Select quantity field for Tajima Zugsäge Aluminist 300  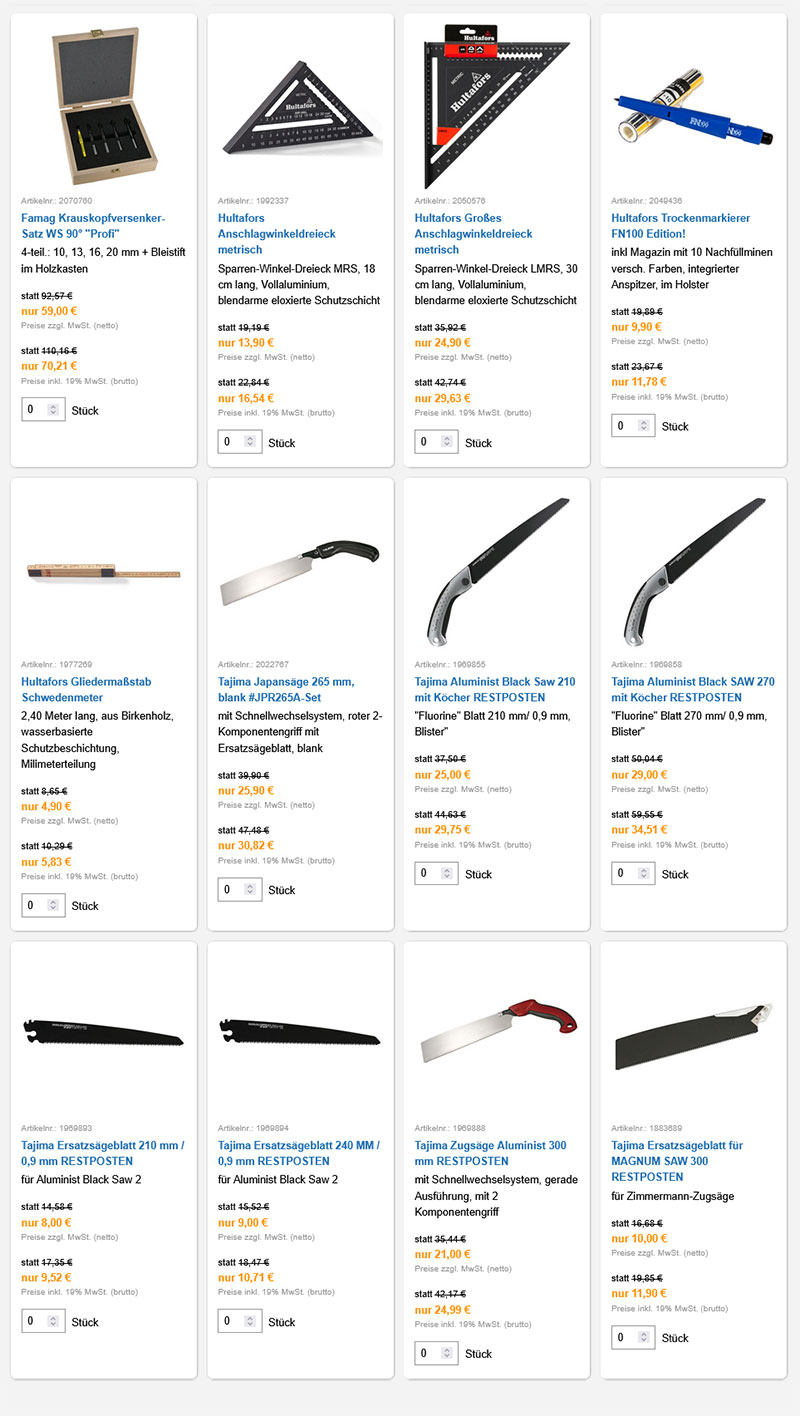(x=437, y=1354)
